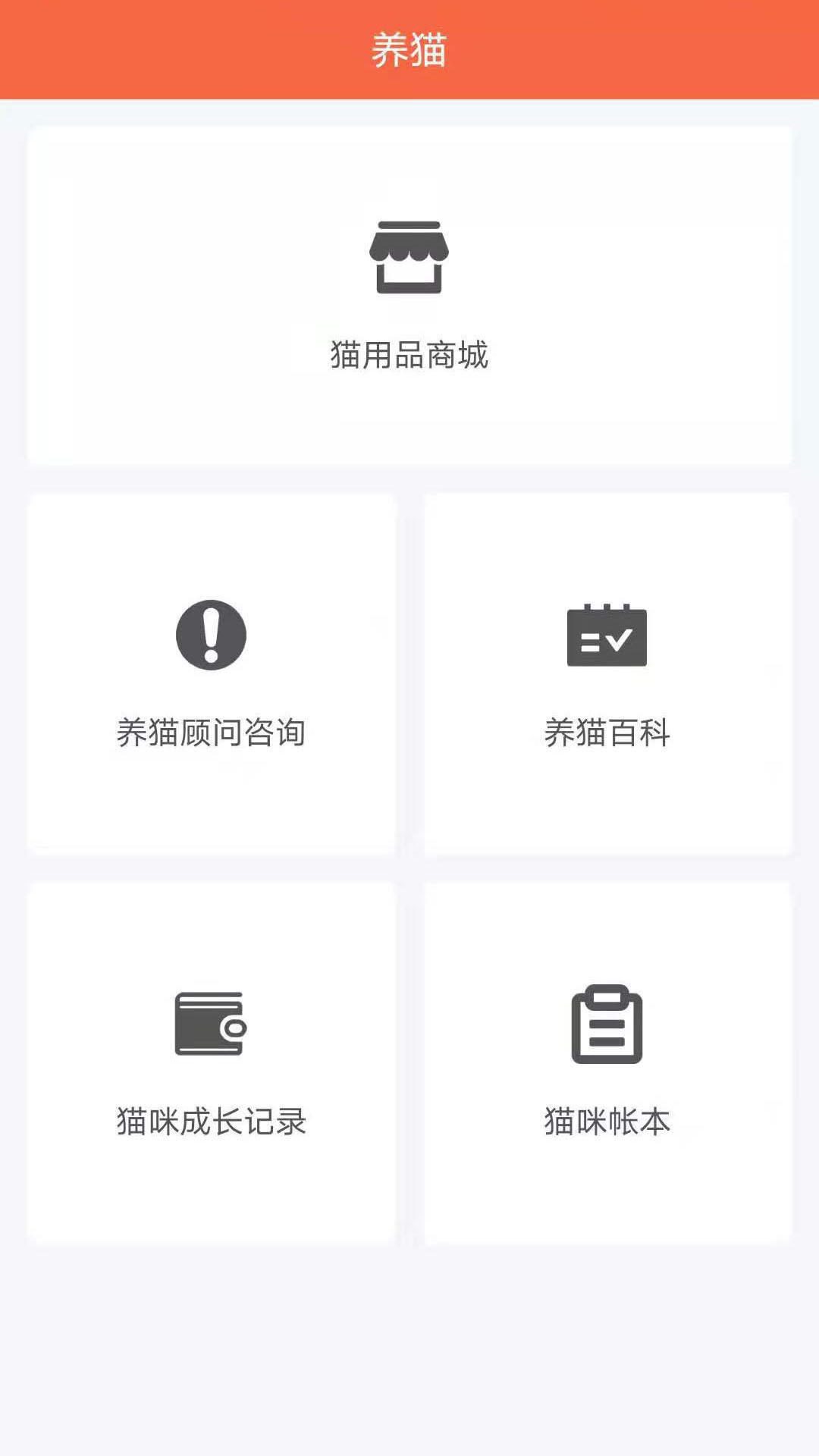Select the 猫咪成长记录 card
Image resolution: width=819 pixels, height=1456 pixels.
[212, 1062]
